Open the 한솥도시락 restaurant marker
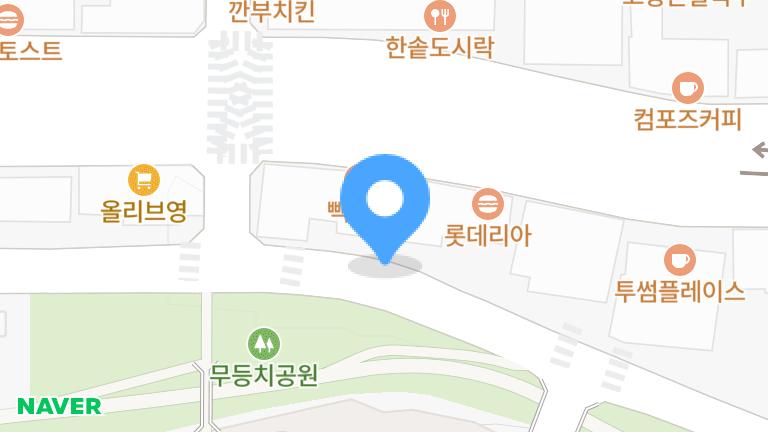 [440, 15]
